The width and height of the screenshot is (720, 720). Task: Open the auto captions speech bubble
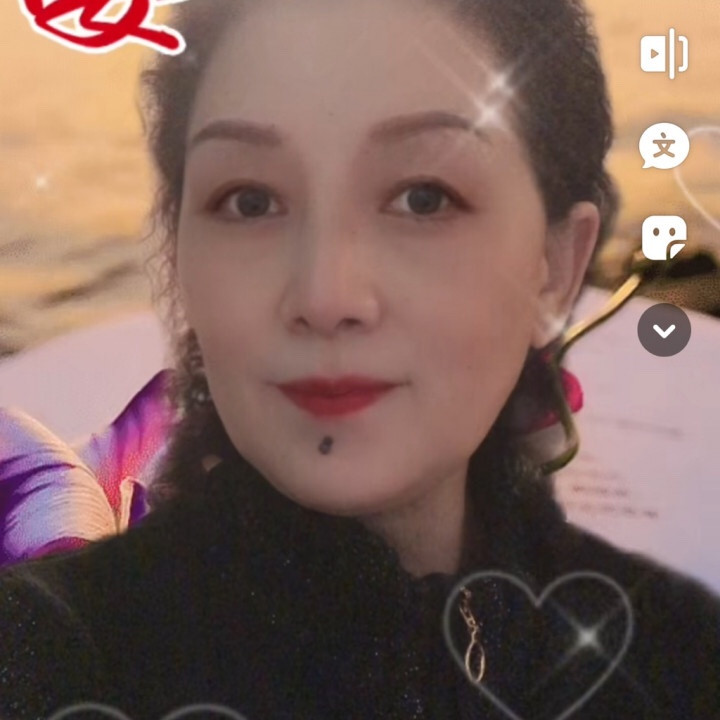coord(664,146)
